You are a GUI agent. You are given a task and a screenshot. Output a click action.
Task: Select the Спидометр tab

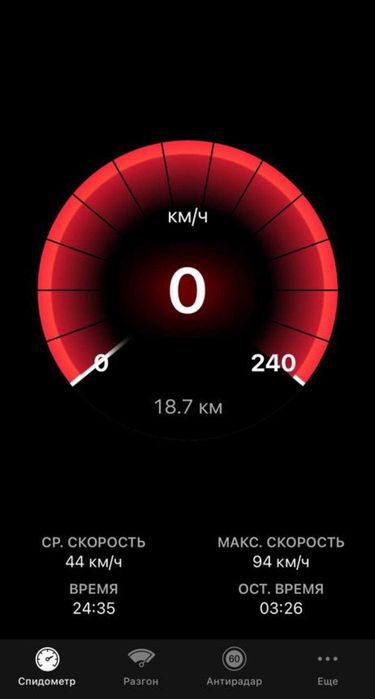coord(47,667)
